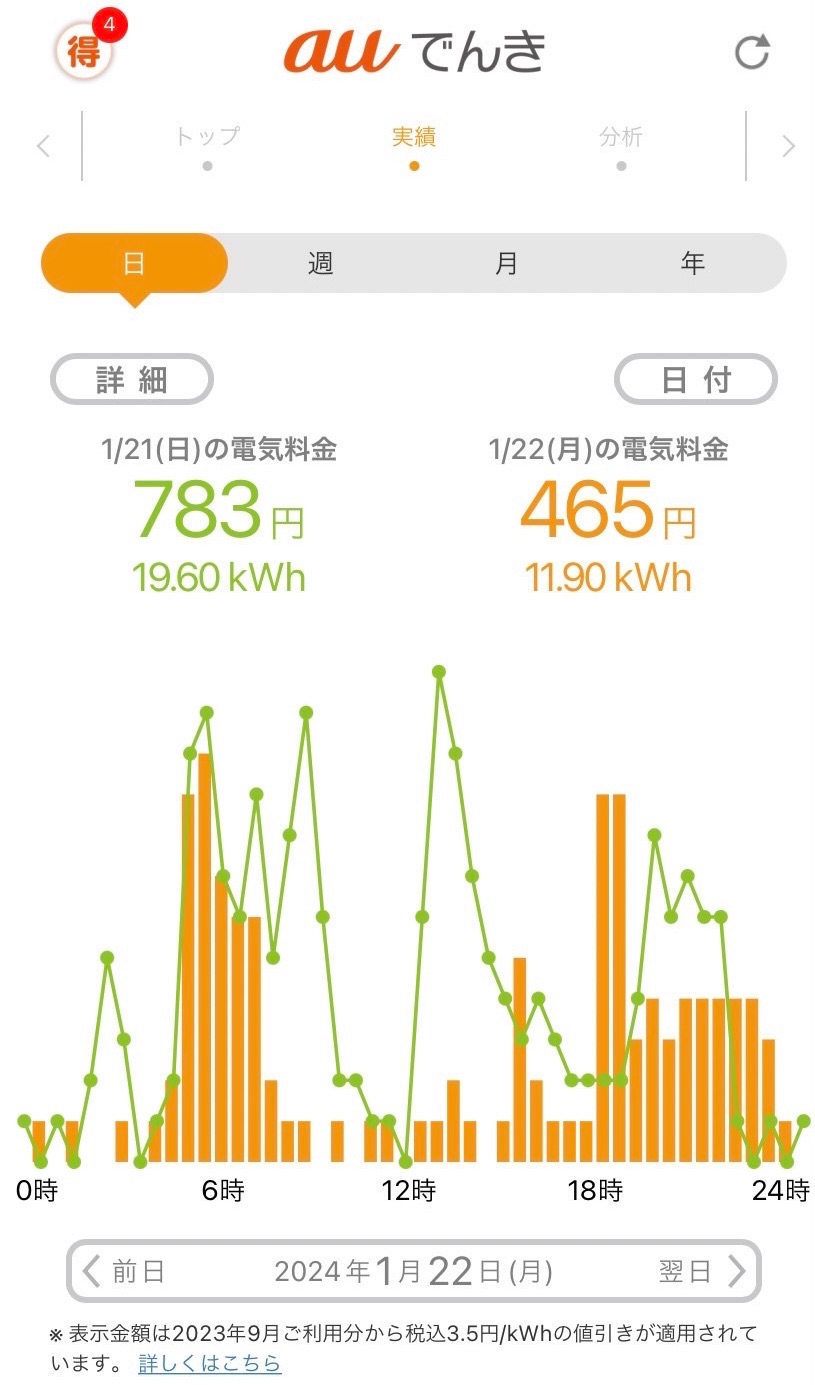This screenshot has width=815, height=1385.
Task: Open the 得 rewards badge icon
Action: pyautogui.click(x=85, y=50)
